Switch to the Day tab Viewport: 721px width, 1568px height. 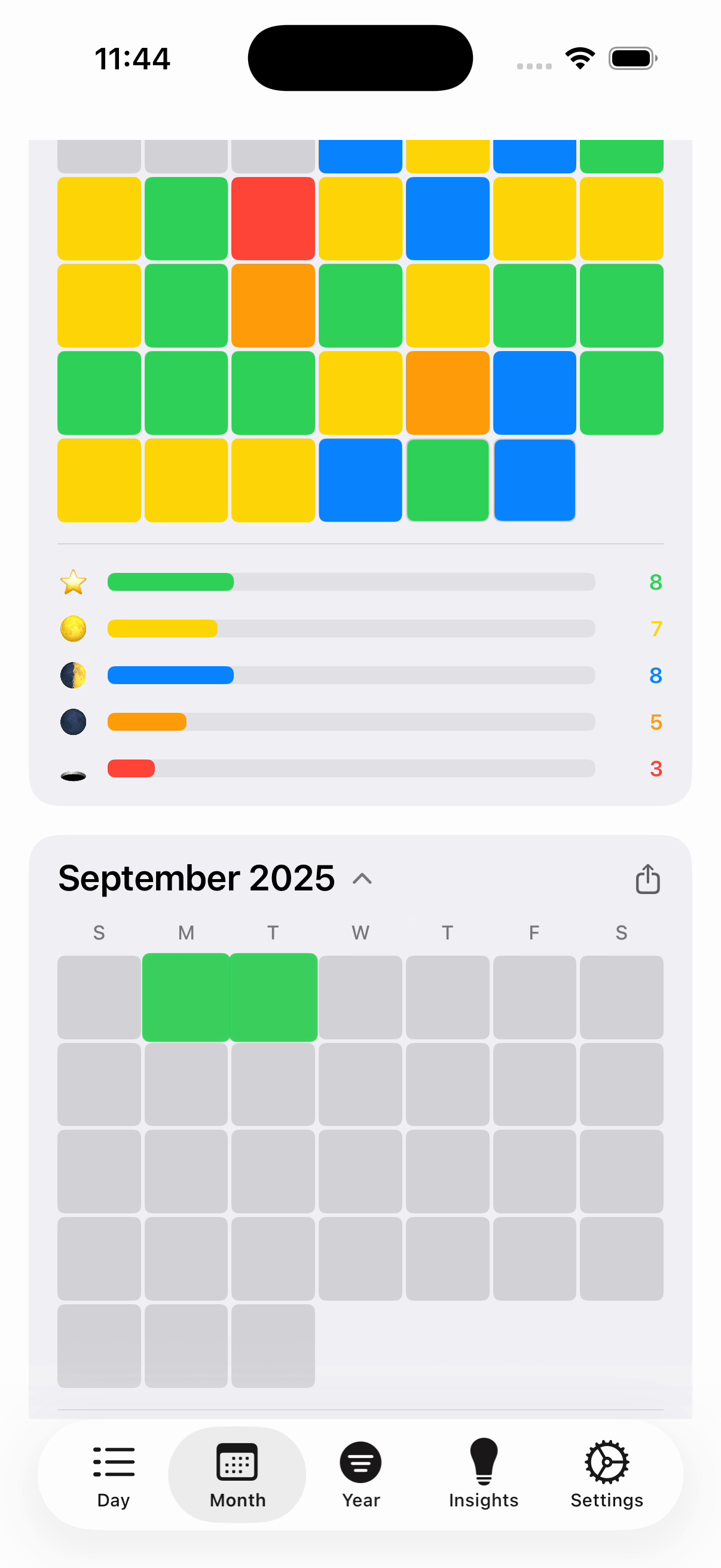[113, 1474]
